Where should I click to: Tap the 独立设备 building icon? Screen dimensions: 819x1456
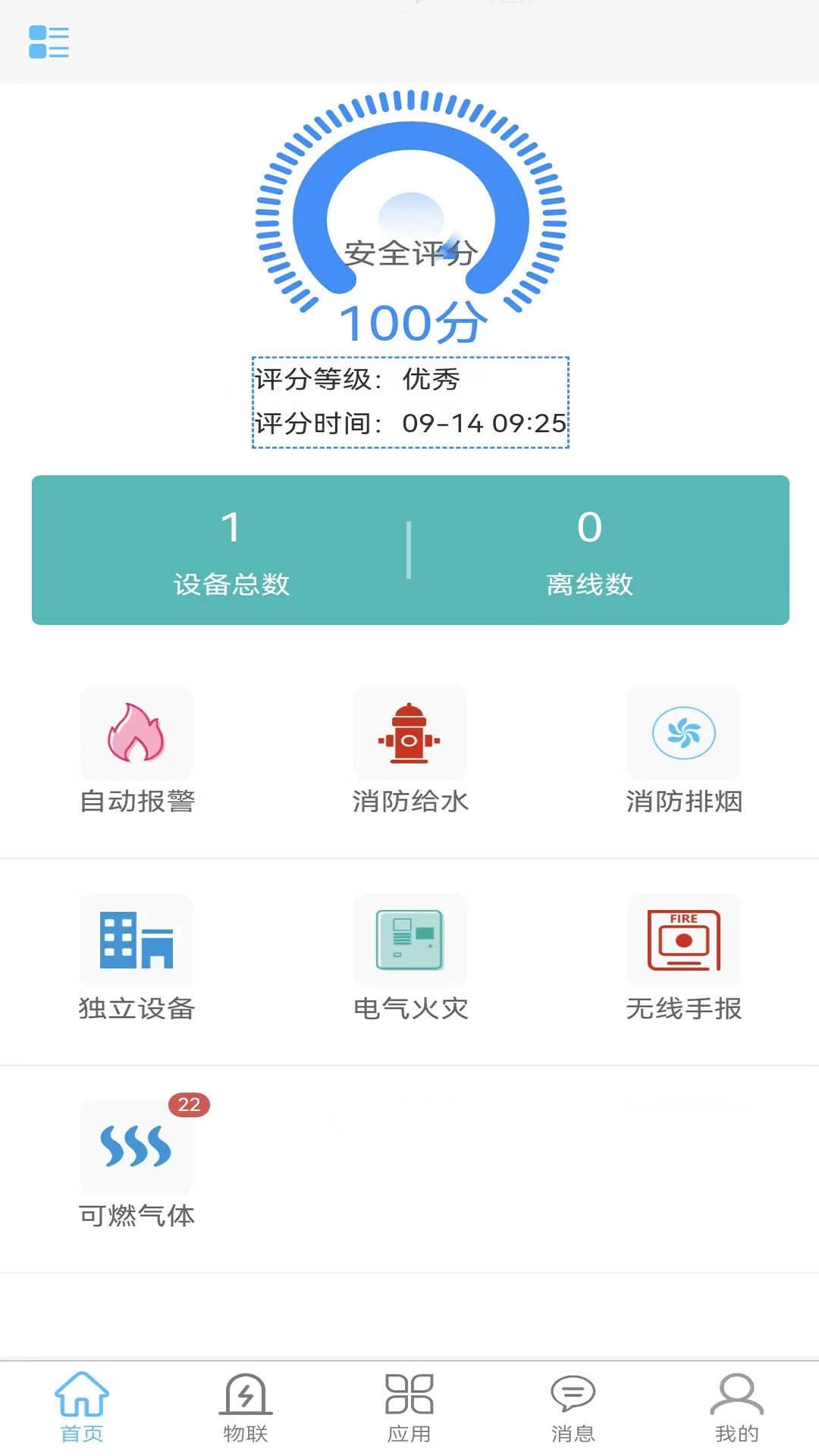point(135,940)
